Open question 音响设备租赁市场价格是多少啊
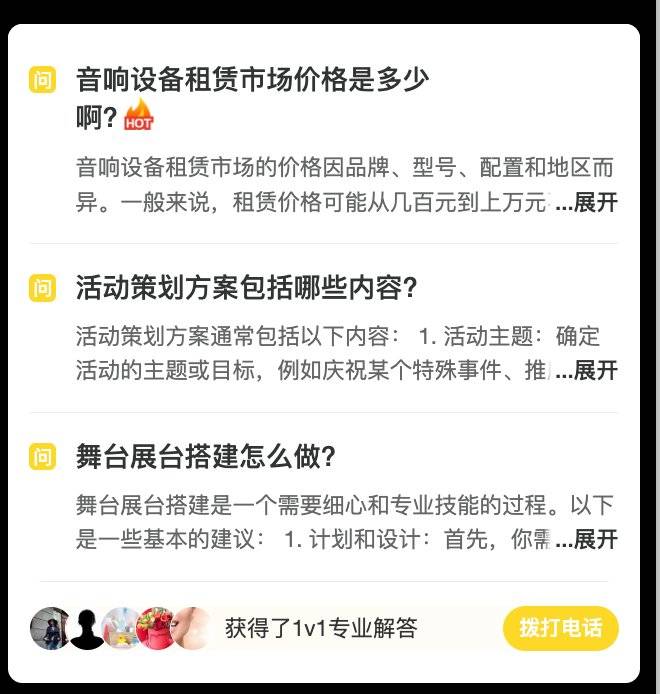Viewport: 660px width, 694px height. (x=253, y=98)
